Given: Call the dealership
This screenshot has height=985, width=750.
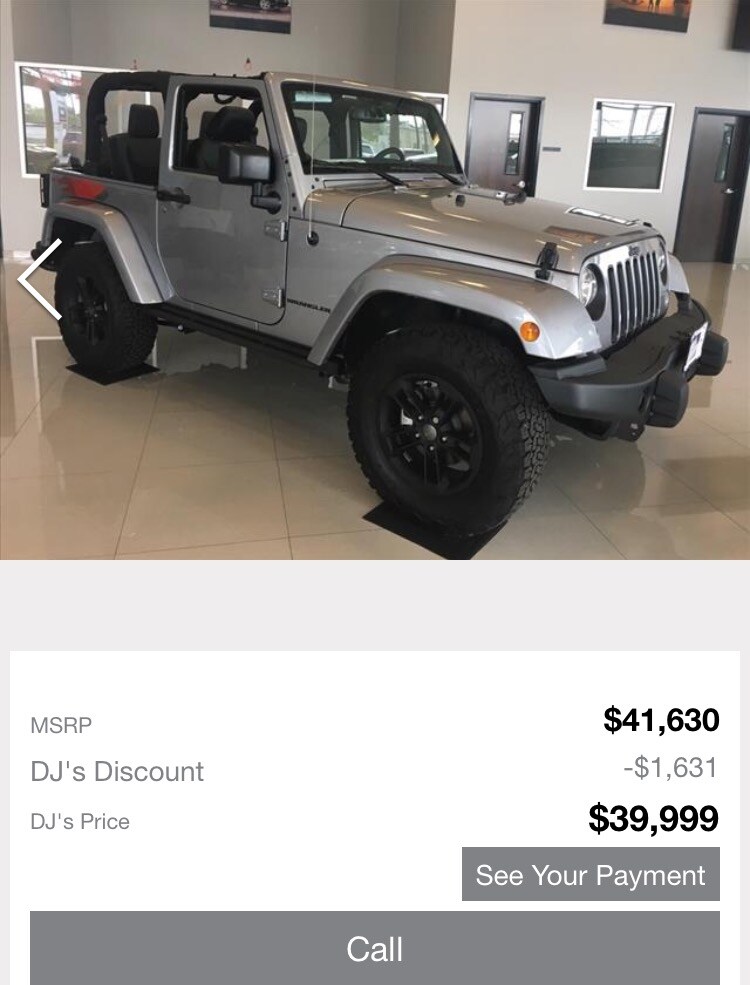Looking at the screenshot, I should 375,948.
